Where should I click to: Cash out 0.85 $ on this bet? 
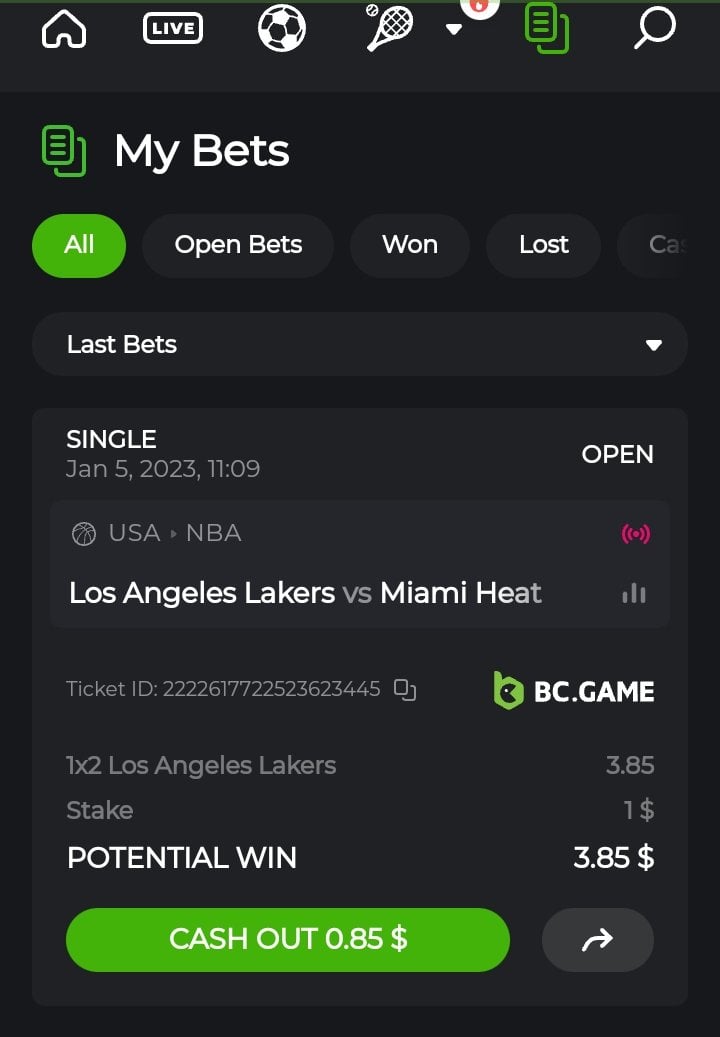click(288, 939)
